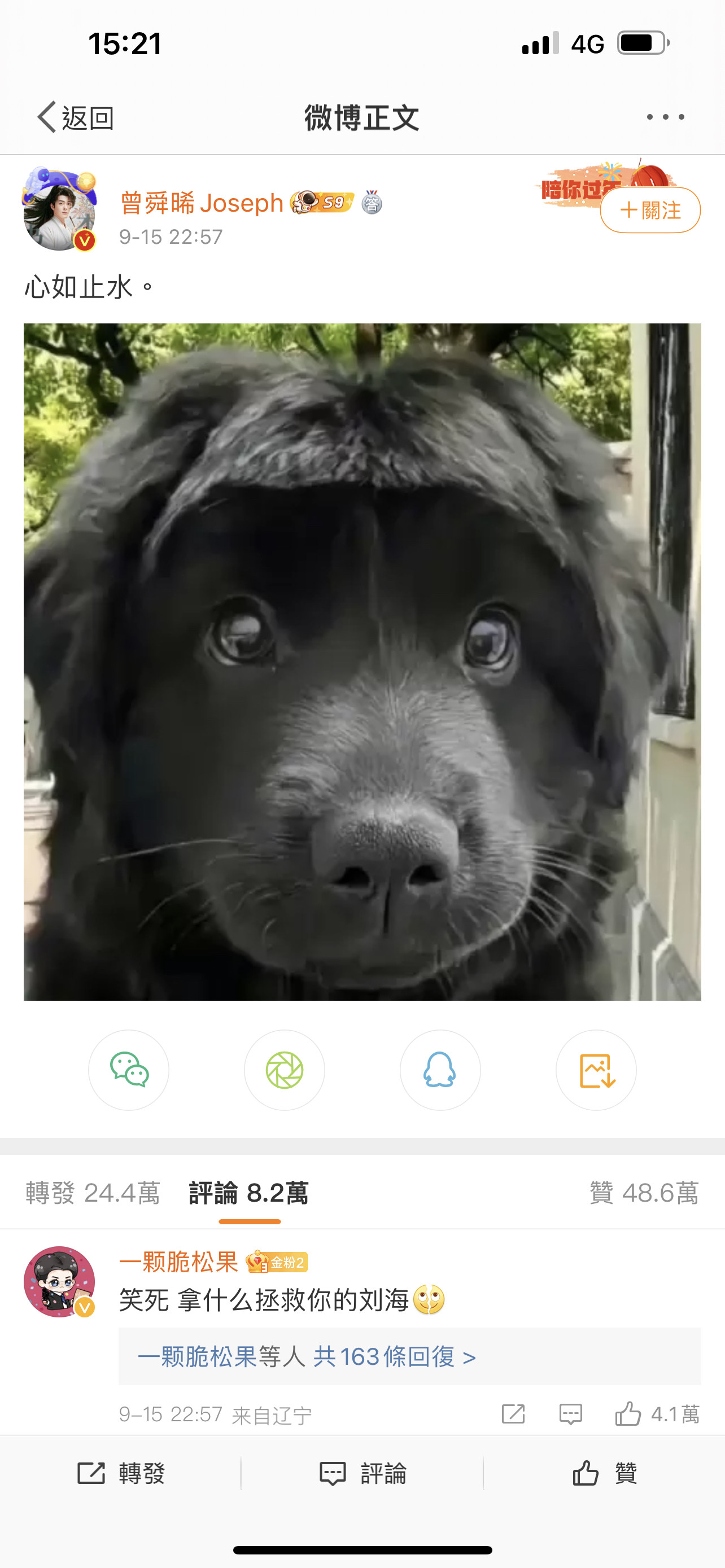Image resolution: width=725 pixels, height=1568 pixels.
Task: Tap 評論 in the bottom bar
Action: tap(363, 1474)
